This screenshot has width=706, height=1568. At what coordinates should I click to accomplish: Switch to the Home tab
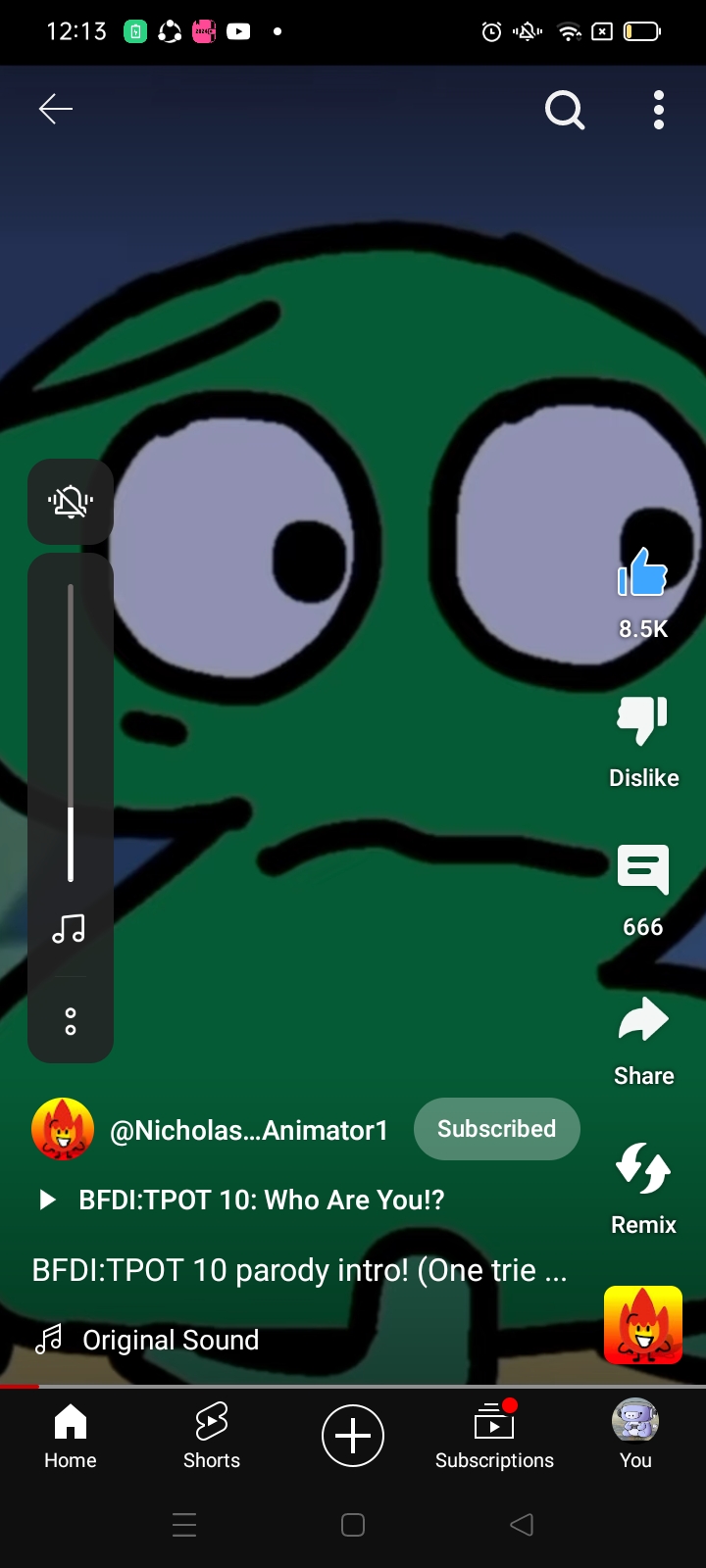tap(71, 1436)
